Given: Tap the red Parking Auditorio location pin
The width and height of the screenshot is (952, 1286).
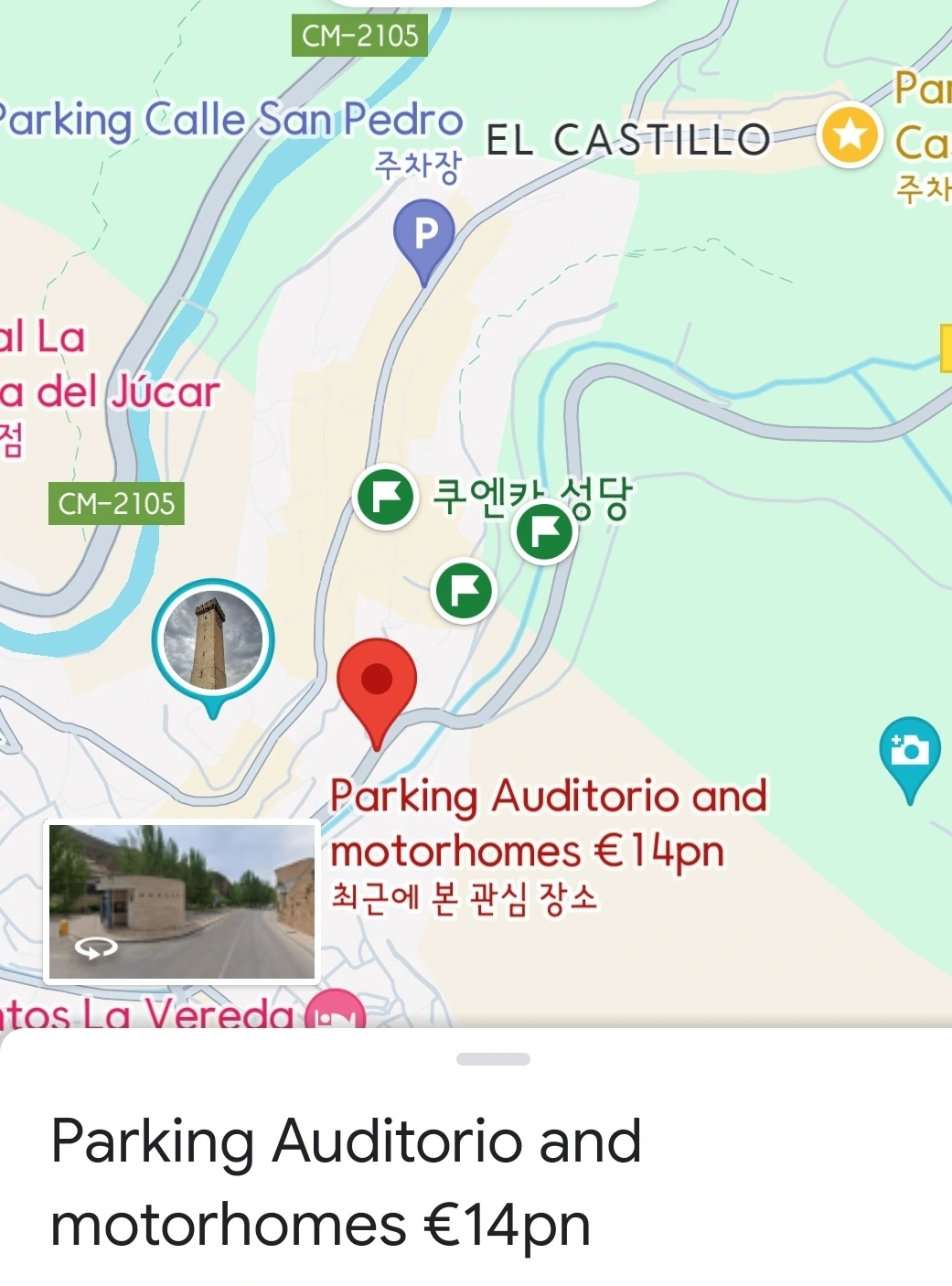Looking at the screenshot, I should [377, 683].
